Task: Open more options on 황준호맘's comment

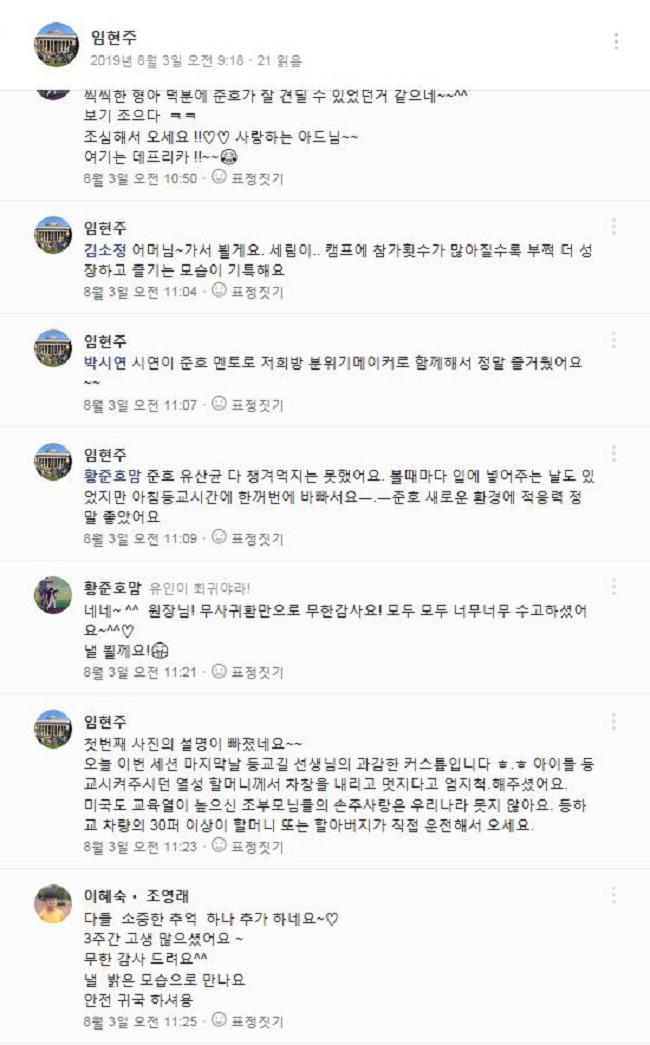Action: pyautogui.click(x=614, y=587)
